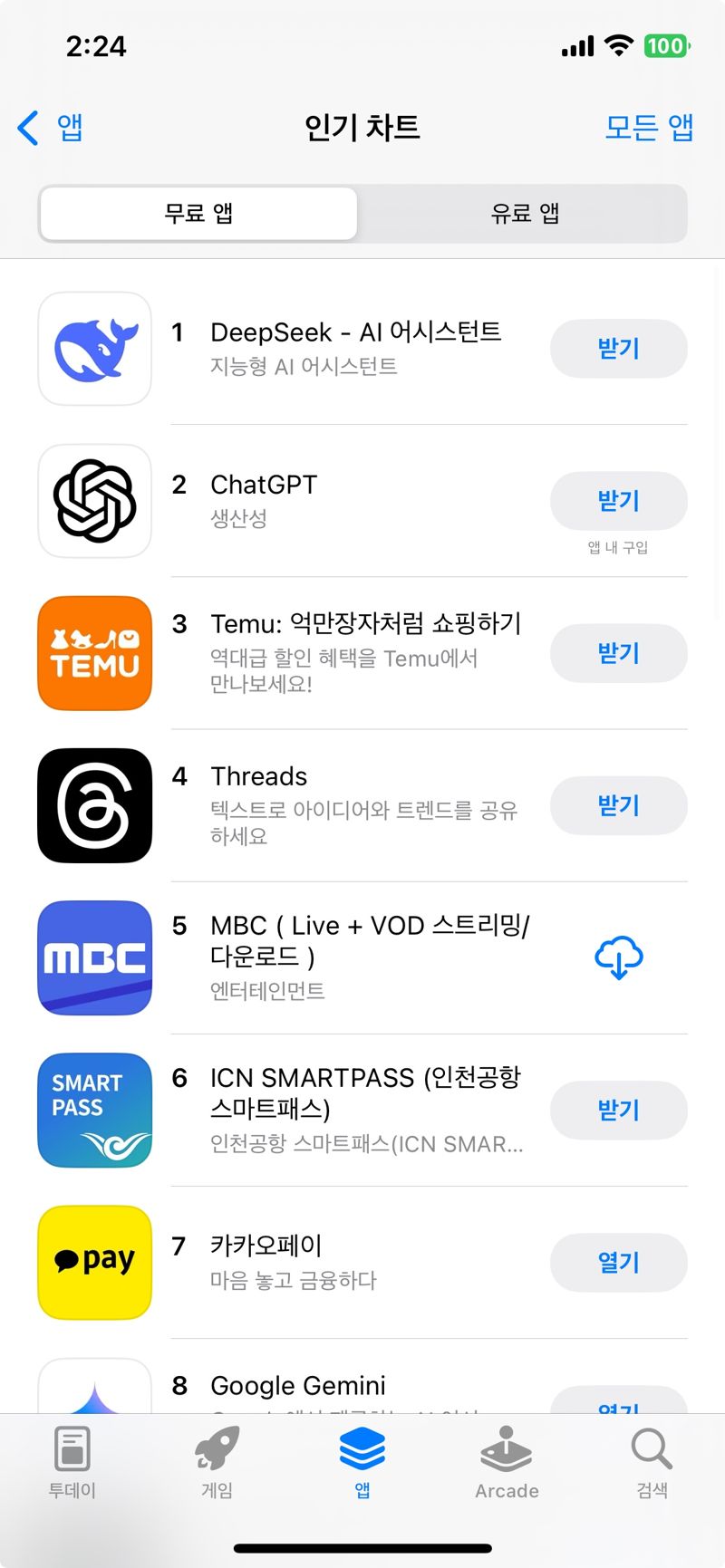Tap 받기 to download DeepSeek
This screenshot has width=725, height=1568.
[x=618, y=349]
